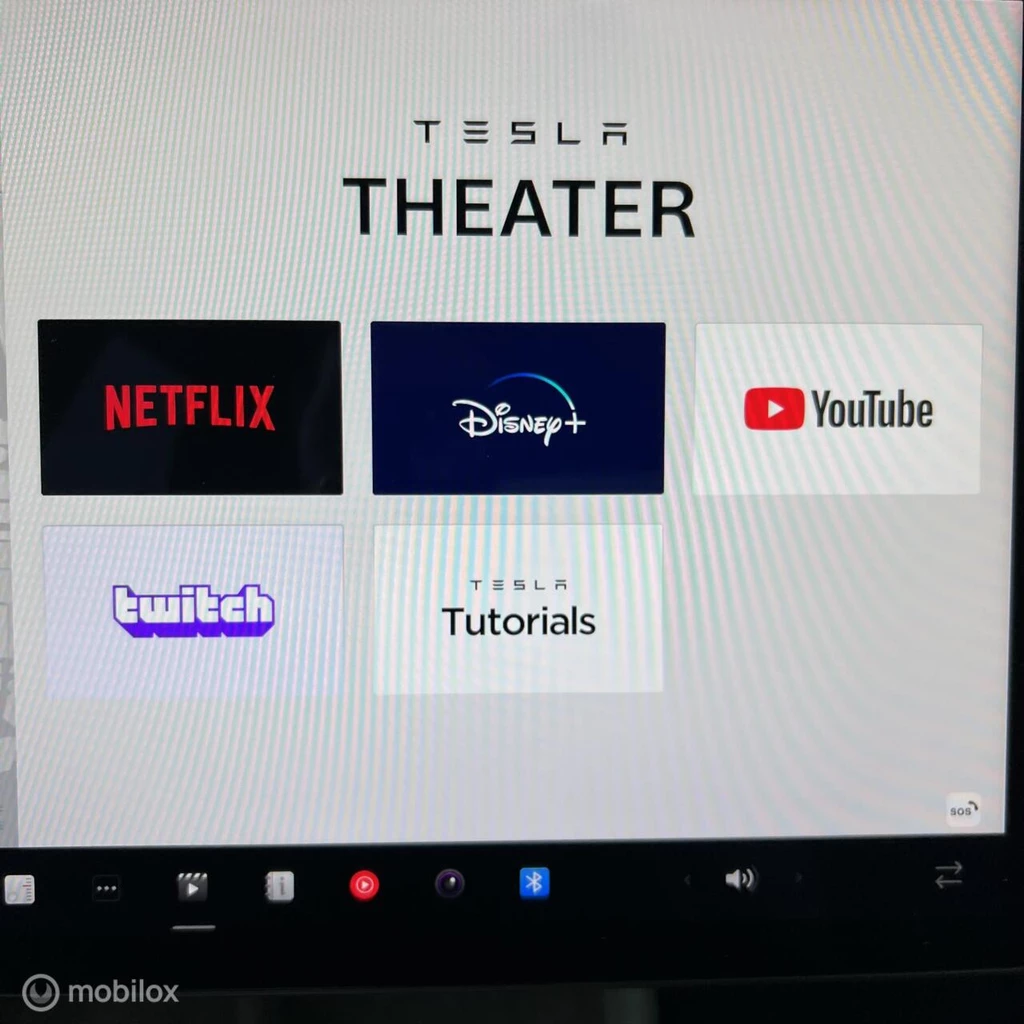The width and height of the screenshot is (1024, 1024).
Task: Tap the volume speaker icon
Action: (740, 880)
